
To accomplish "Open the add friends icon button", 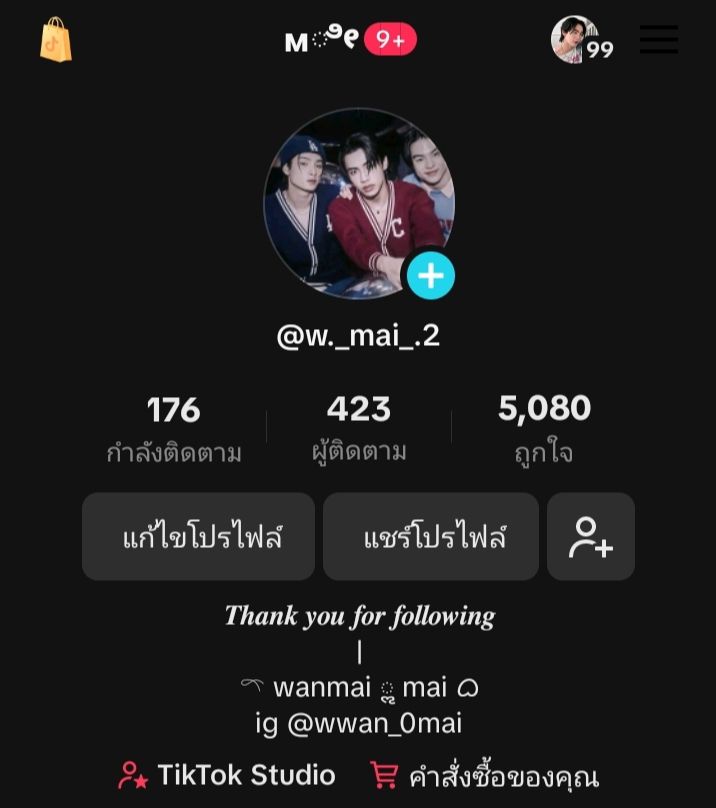I will tap(591, 537).
